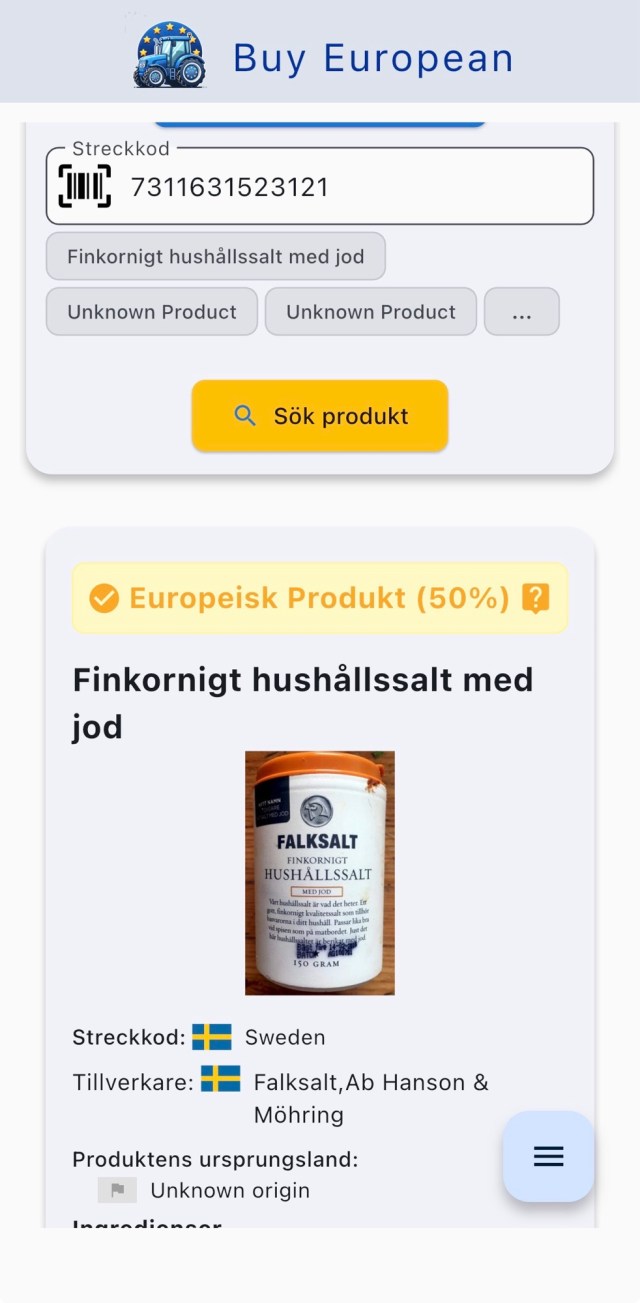Image resolution: width=640 pixels, height=1303 pixels.
Task: Tap the barcode scanner icon
Action: click(85, 187)
